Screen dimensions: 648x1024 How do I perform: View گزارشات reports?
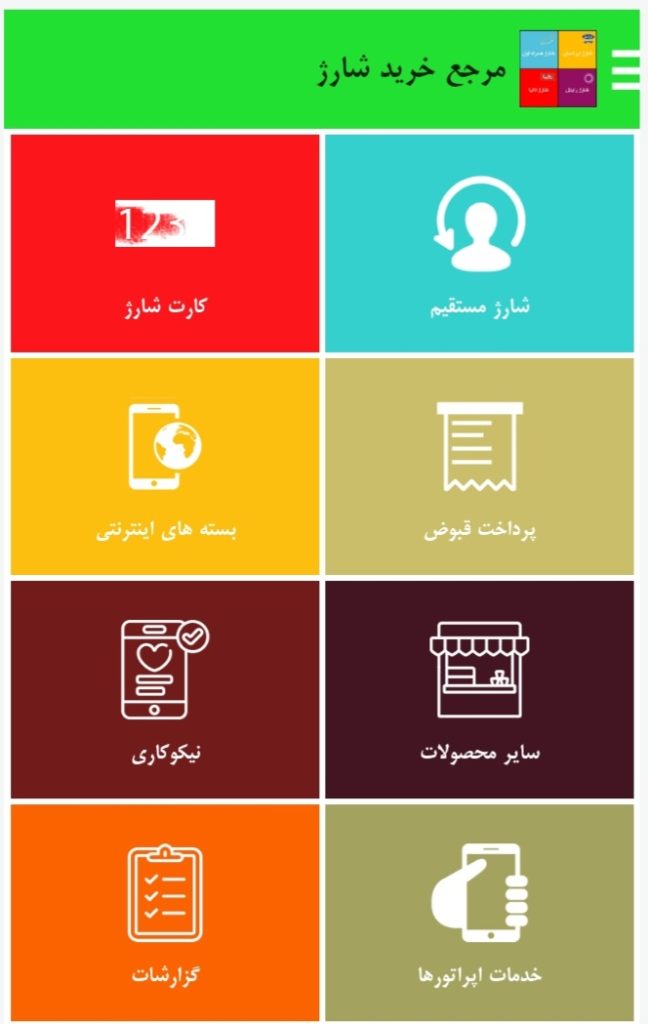[x=165, y=912]
